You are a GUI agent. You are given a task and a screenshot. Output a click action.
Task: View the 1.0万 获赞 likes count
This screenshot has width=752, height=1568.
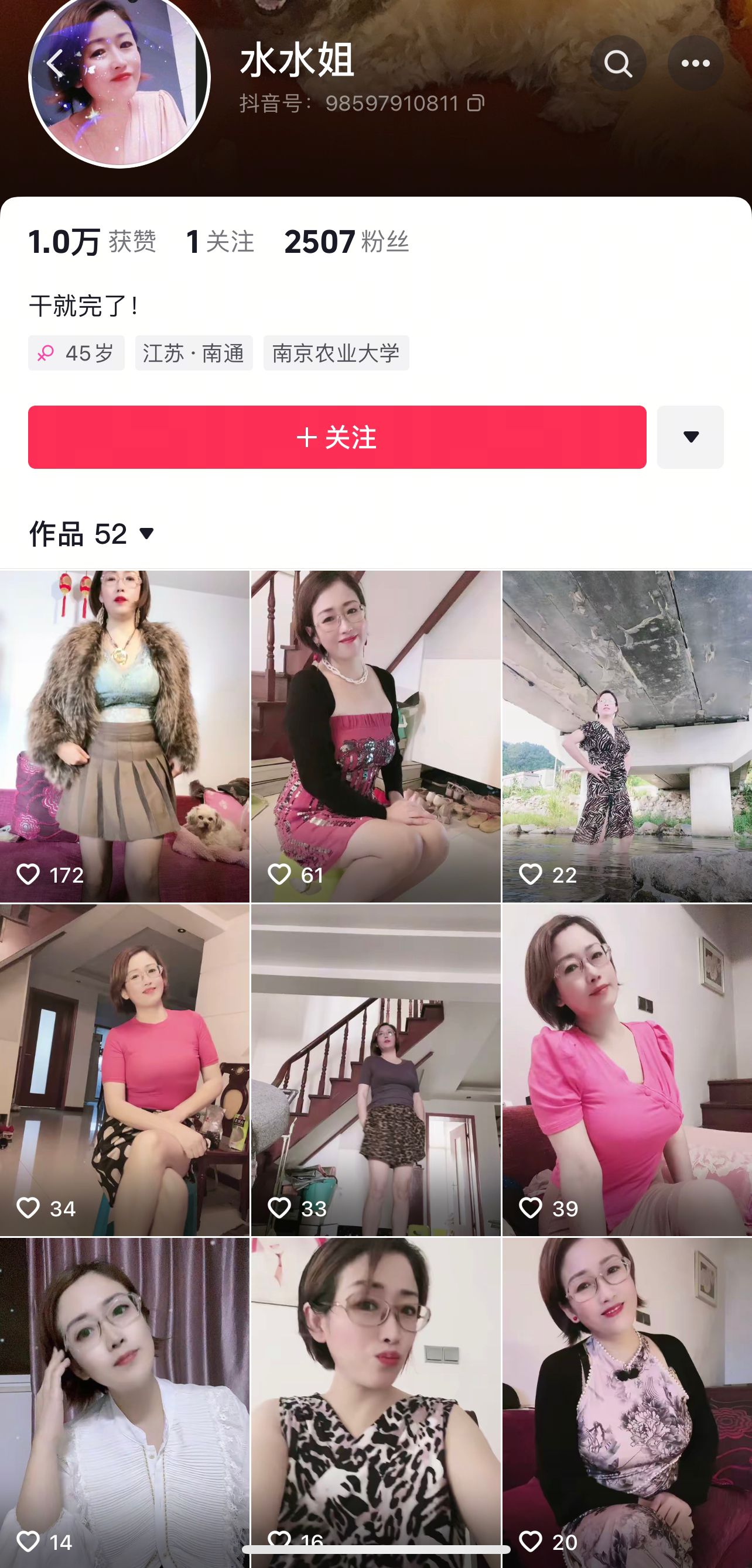pos(92,242)
